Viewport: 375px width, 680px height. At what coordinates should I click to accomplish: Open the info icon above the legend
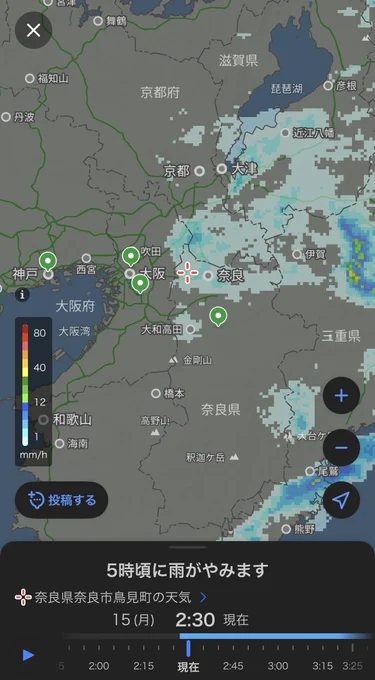pos(22,295)
